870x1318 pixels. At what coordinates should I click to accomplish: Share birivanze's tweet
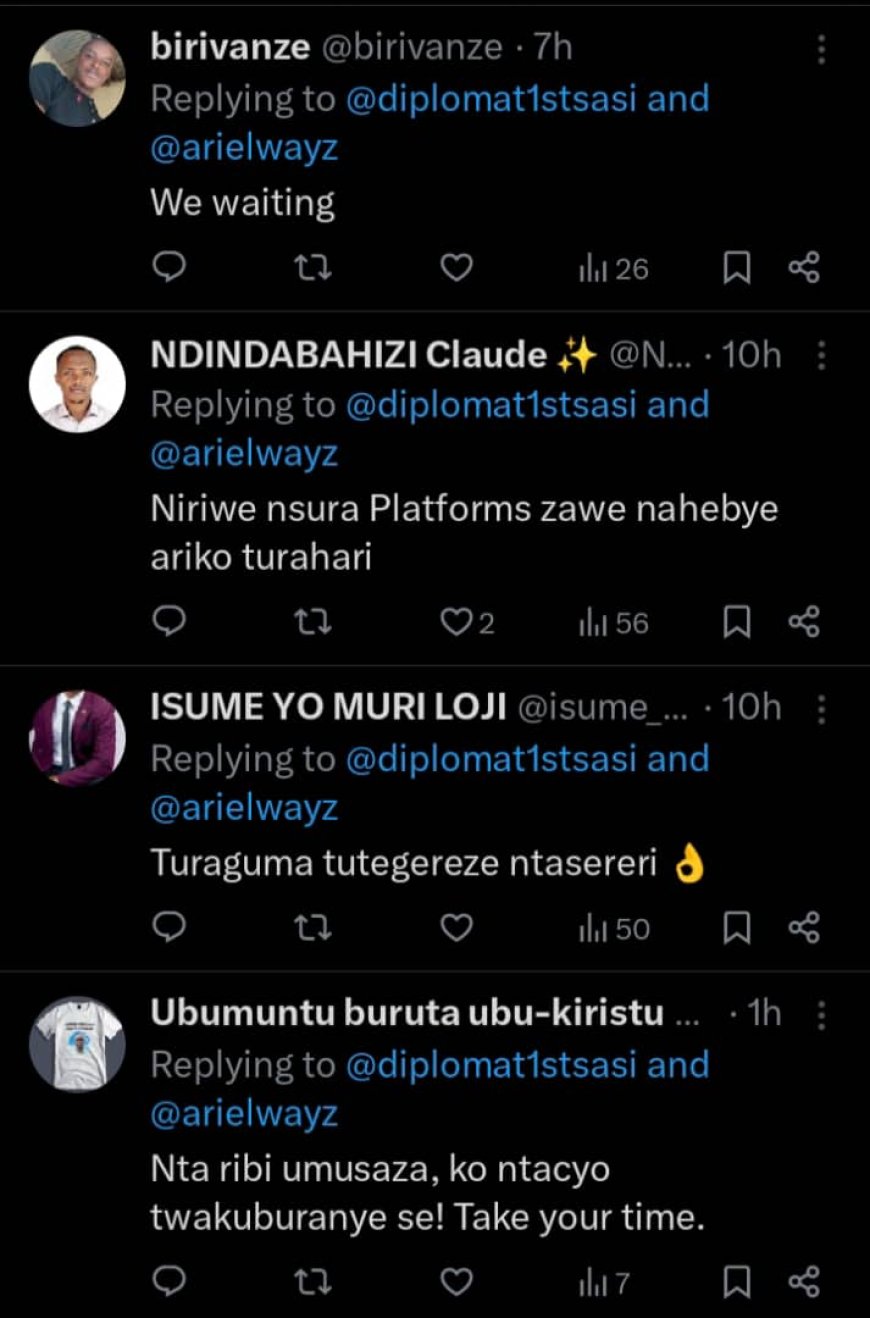pyautogui.click(x=804, y=268)
